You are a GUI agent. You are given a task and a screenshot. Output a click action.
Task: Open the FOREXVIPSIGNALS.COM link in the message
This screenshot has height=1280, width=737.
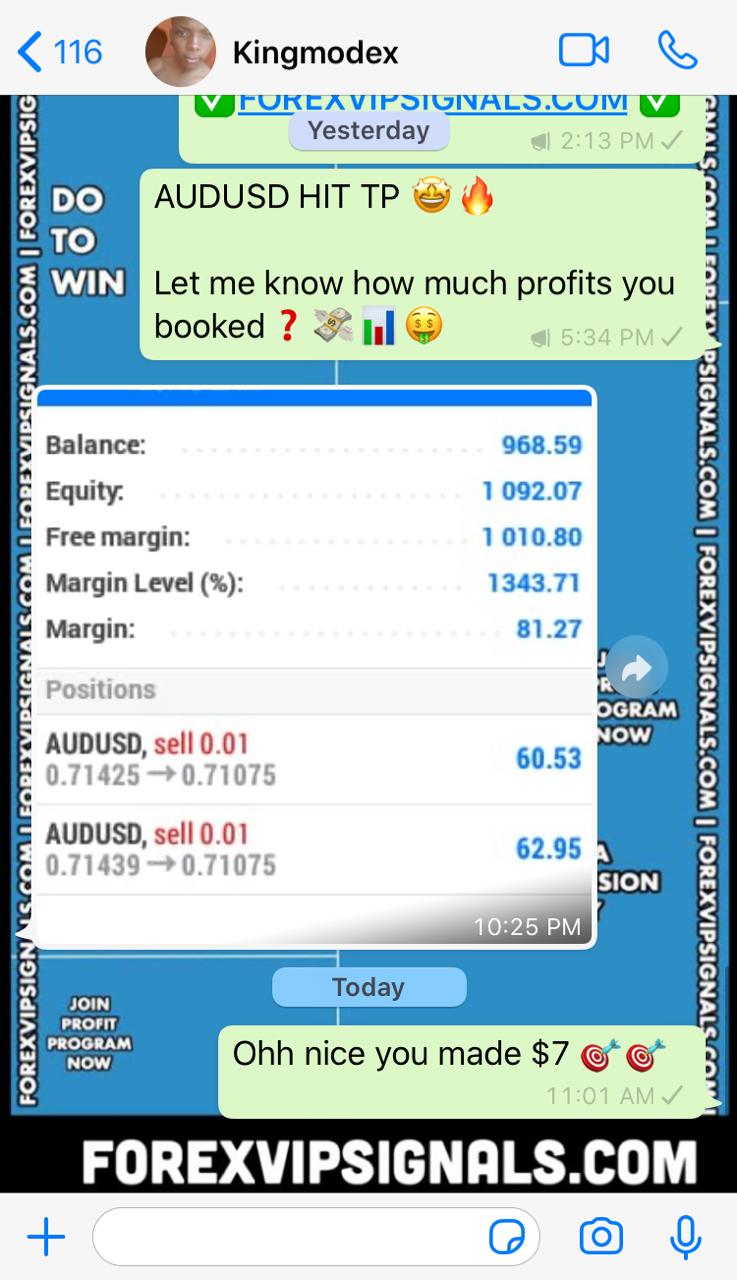coord(432,102)
